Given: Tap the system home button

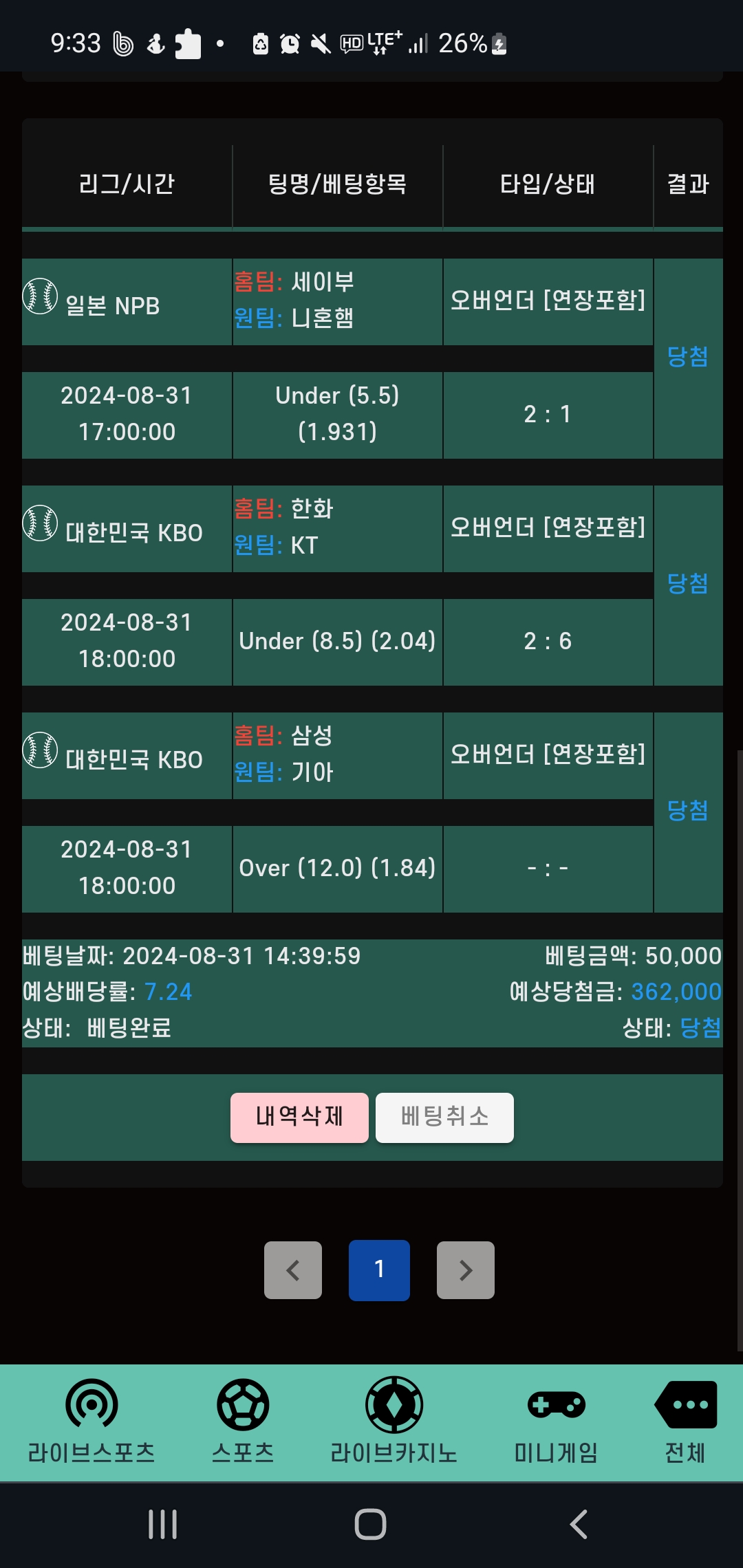Looking at the screenshot, I should pos(370,1525).
